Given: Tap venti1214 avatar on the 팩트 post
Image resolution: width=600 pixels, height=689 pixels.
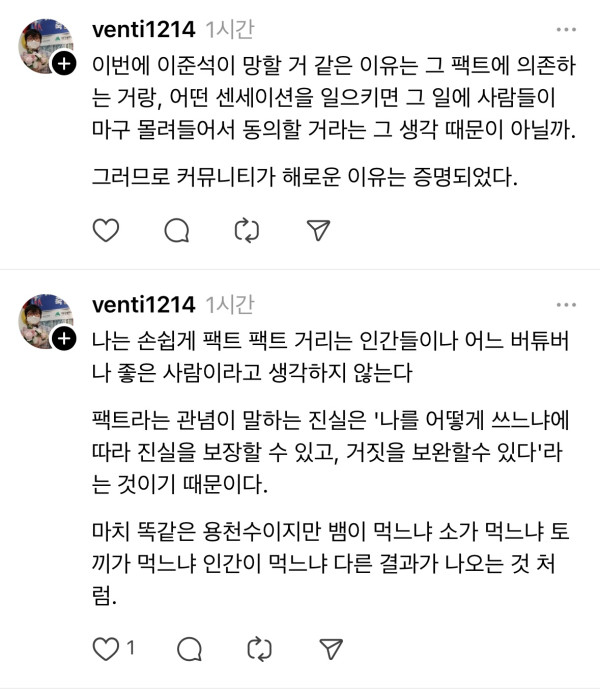Looking at the screenshot, I should point(46,318).
